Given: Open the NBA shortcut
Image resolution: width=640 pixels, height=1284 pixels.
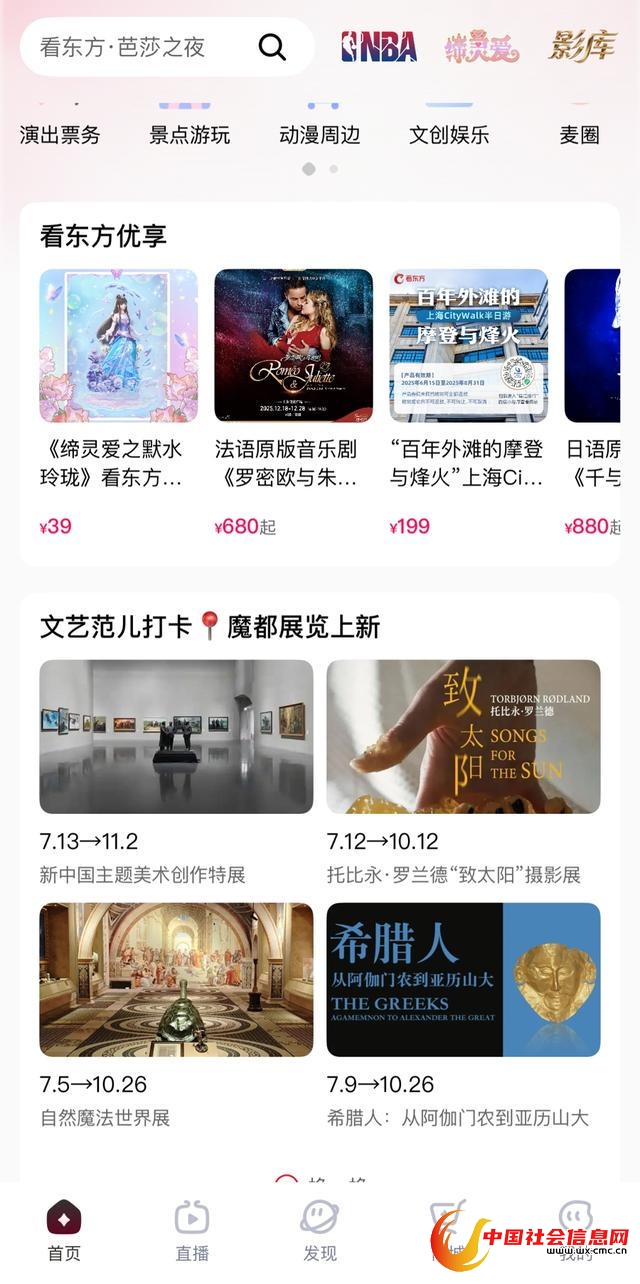Looking at the screenshot, I should click(x=379, y=47).
